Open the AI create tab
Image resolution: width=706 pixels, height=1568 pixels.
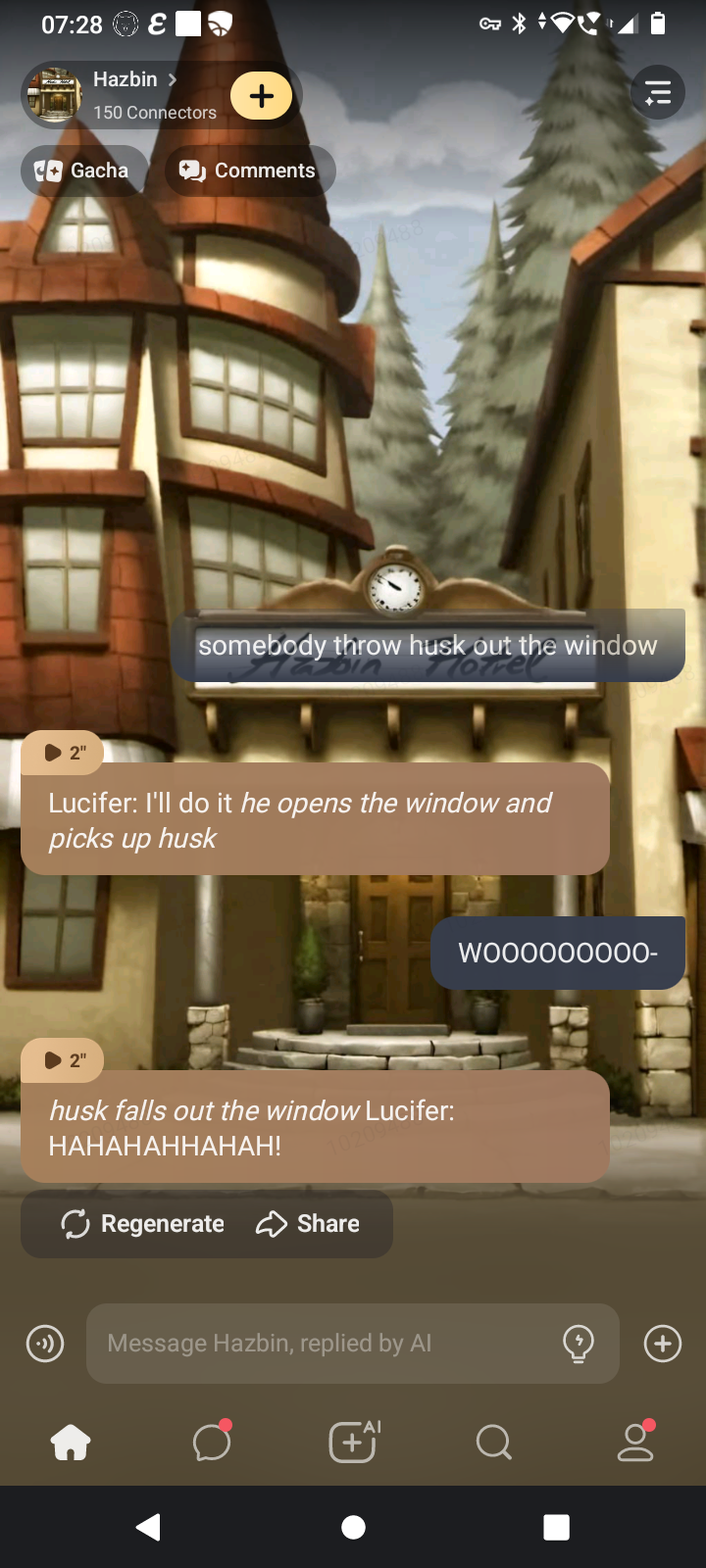pos(353,1443)
